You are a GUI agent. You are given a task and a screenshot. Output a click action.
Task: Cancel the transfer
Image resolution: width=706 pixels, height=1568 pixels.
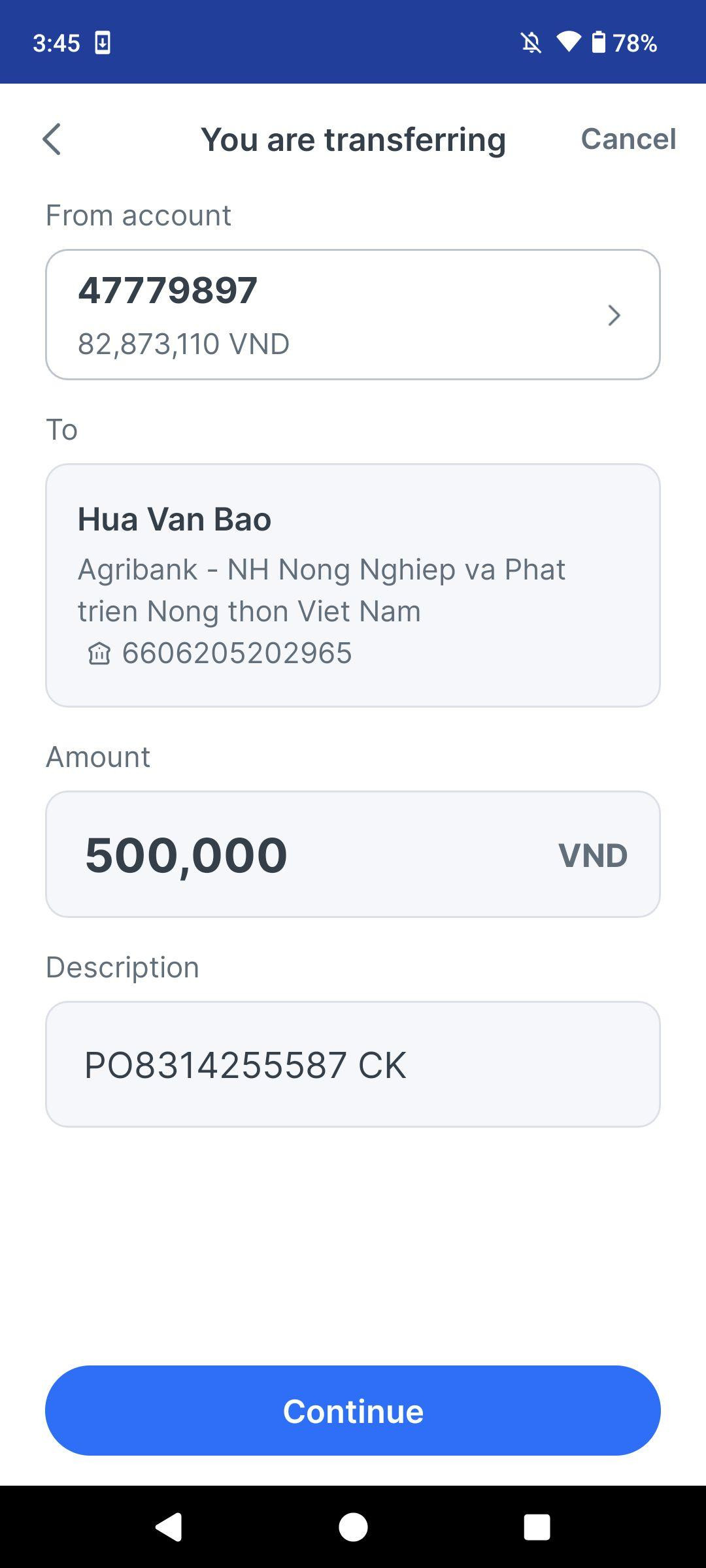628,139
